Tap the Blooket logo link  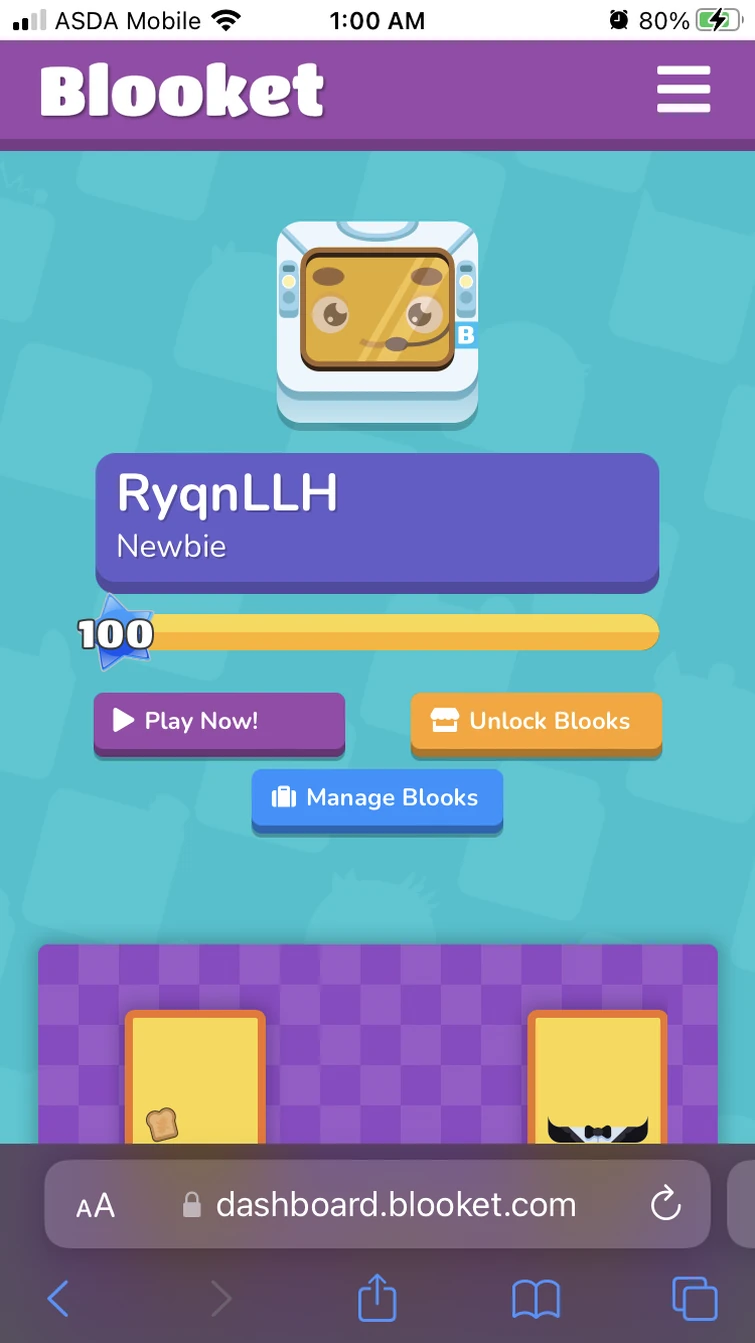point(183,91)
